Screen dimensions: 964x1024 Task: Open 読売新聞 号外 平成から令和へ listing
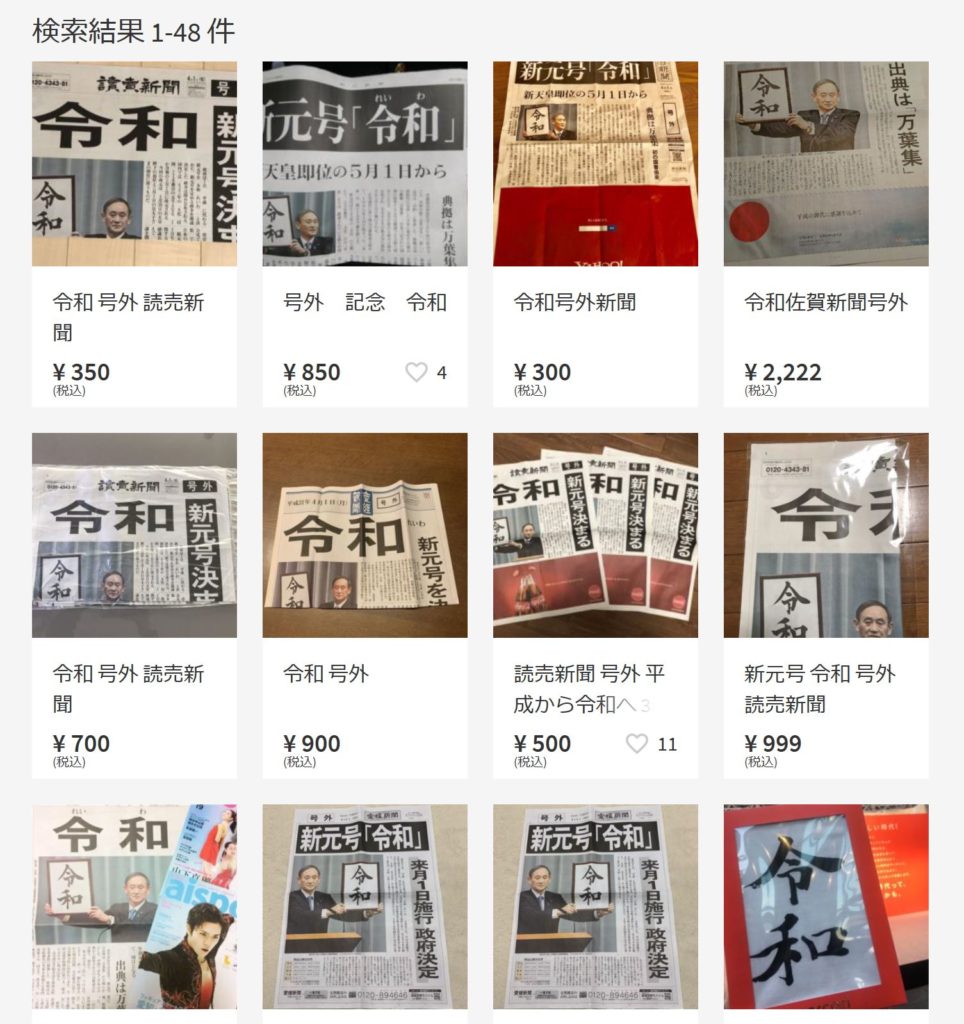[595, 536]
